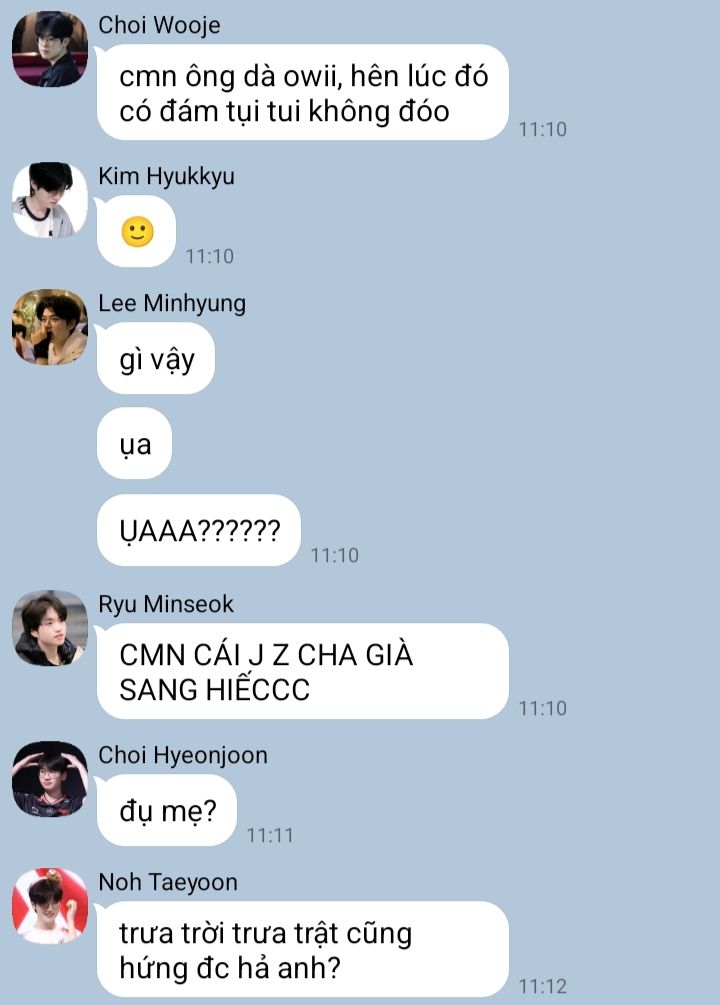
Task: View Choi Hyeonjoon's profile picture
Action: point(49,779)
